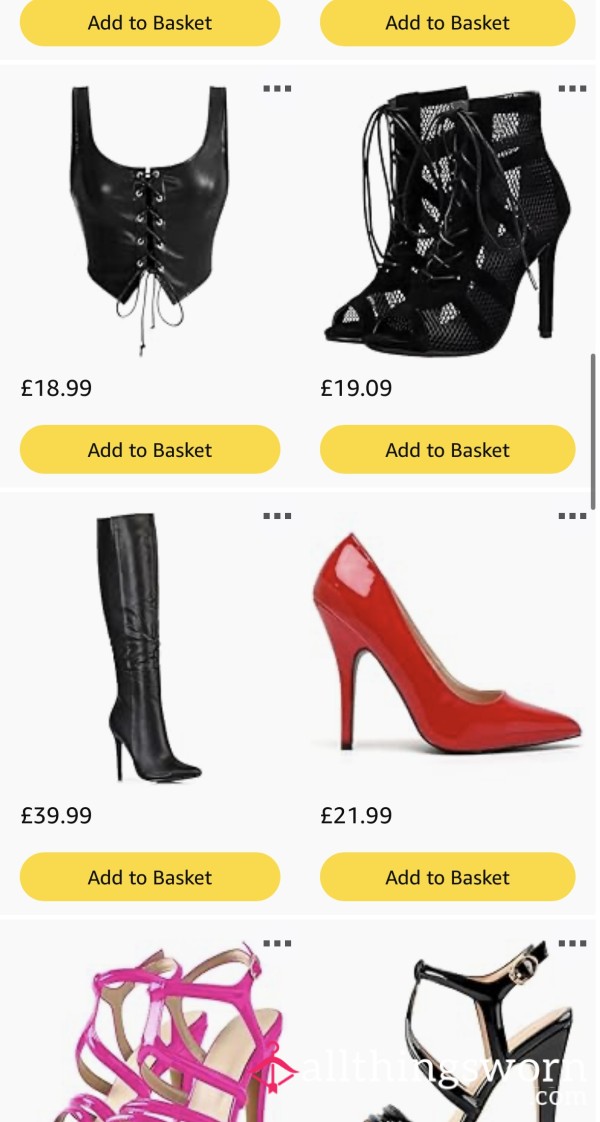Open options menu for the black corset top

277,89
